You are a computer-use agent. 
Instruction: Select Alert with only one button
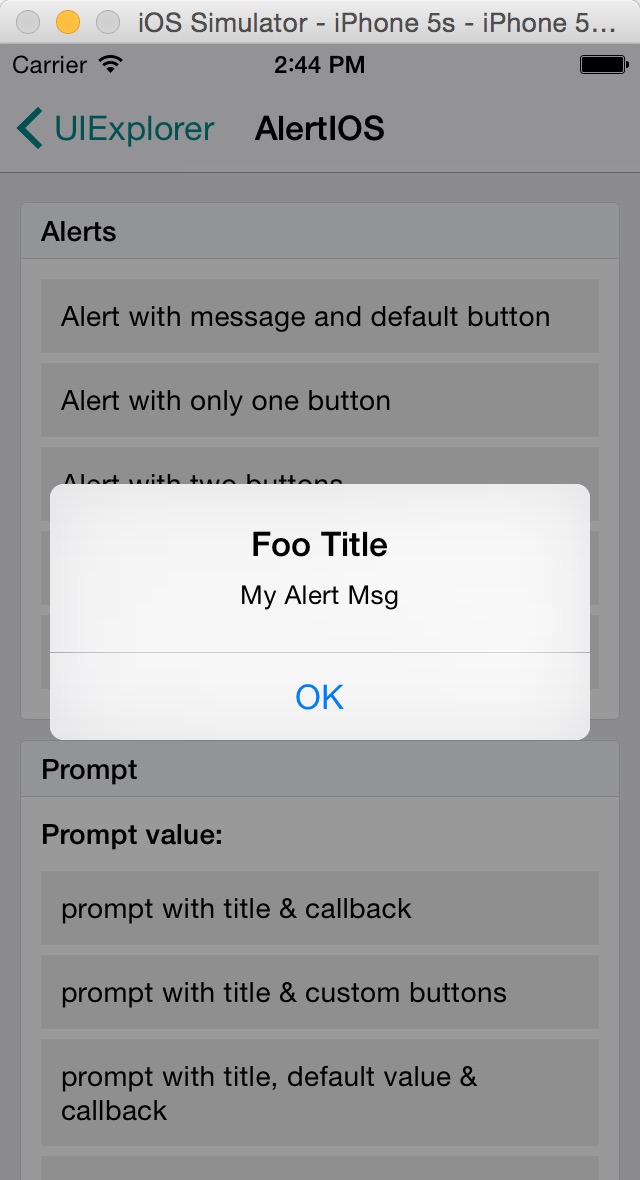[319, 400]
